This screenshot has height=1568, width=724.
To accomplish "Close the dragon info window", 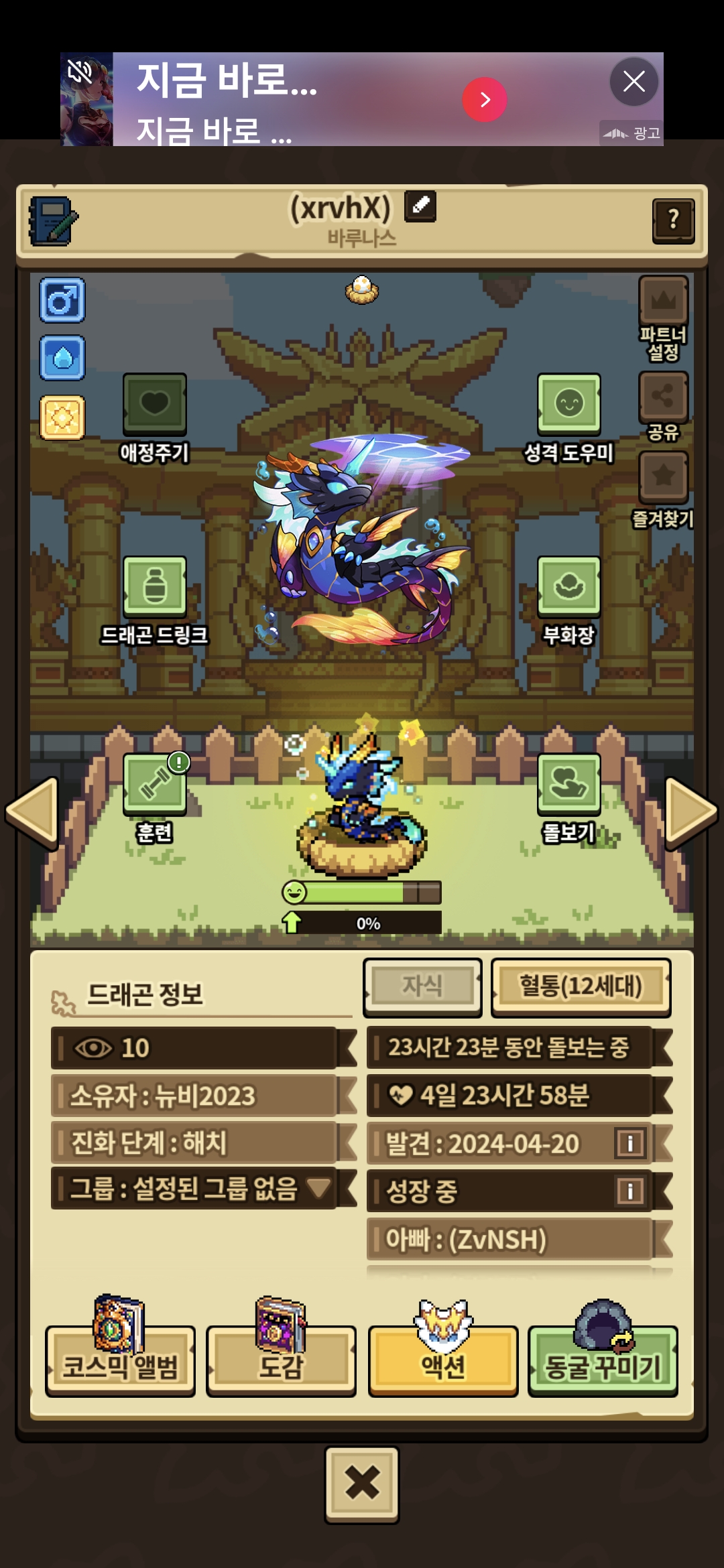I will tap(362, 1484).
